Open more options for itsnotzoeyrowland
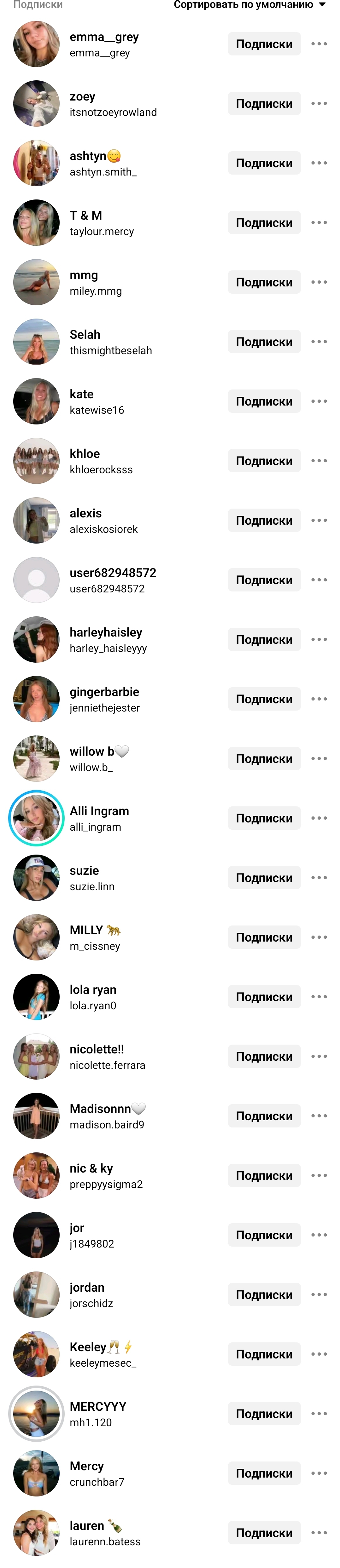340x1568 pixels. tap(319, 103)
